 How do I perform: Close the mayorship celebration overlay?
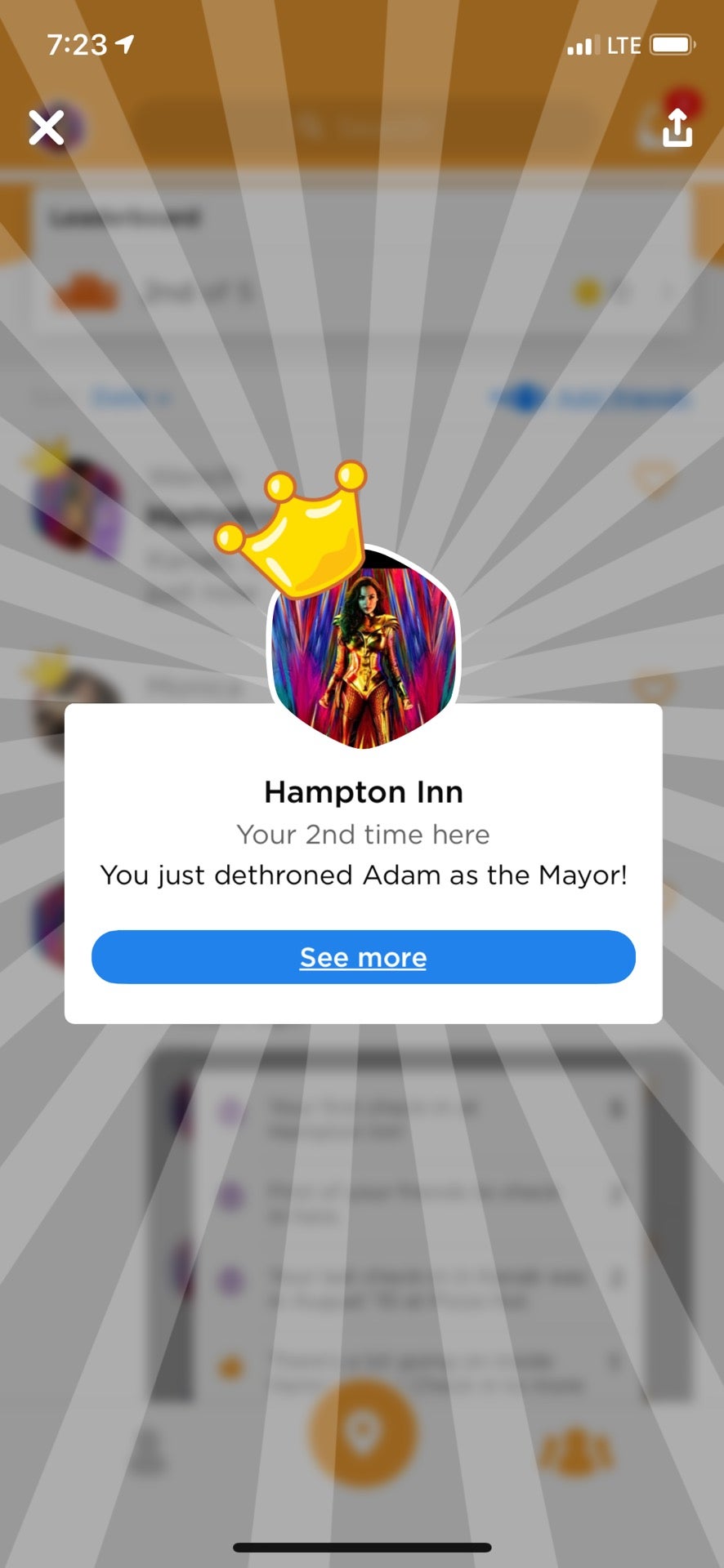pyautogui.click(x=47, y=128)
